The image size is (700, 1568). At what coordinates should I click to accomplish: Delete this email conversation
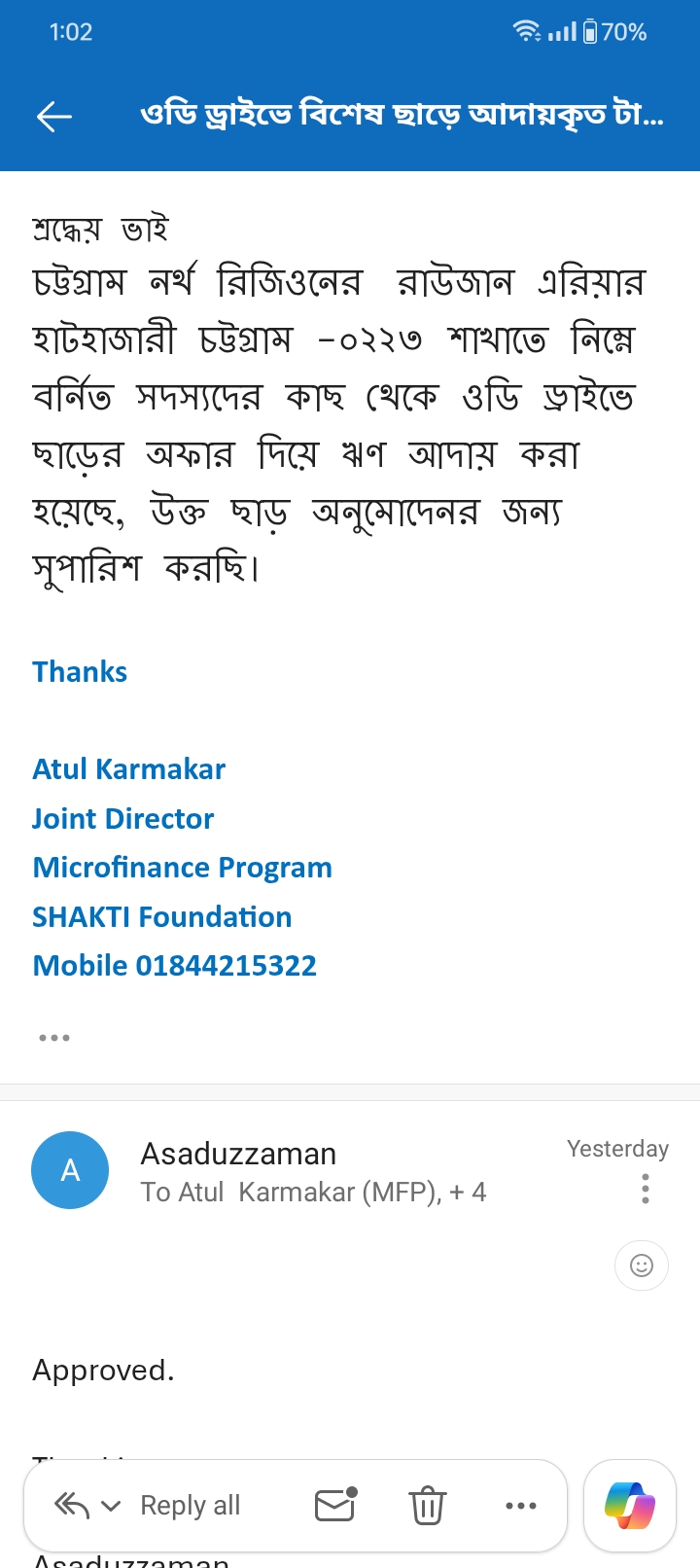[x=427, y=1506]
